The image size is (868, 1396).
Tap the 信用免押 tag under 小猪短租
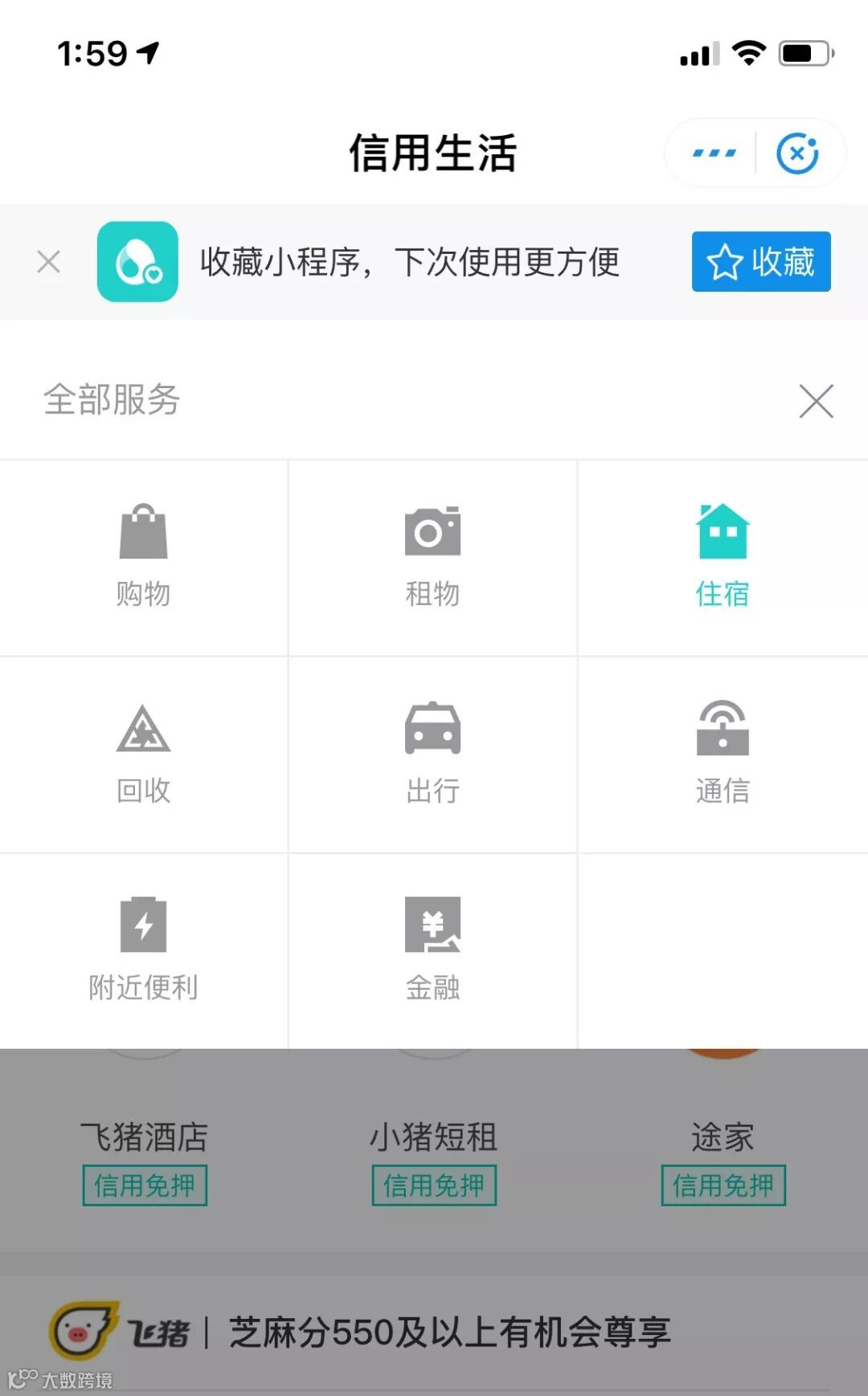[x=434, y=1185]
